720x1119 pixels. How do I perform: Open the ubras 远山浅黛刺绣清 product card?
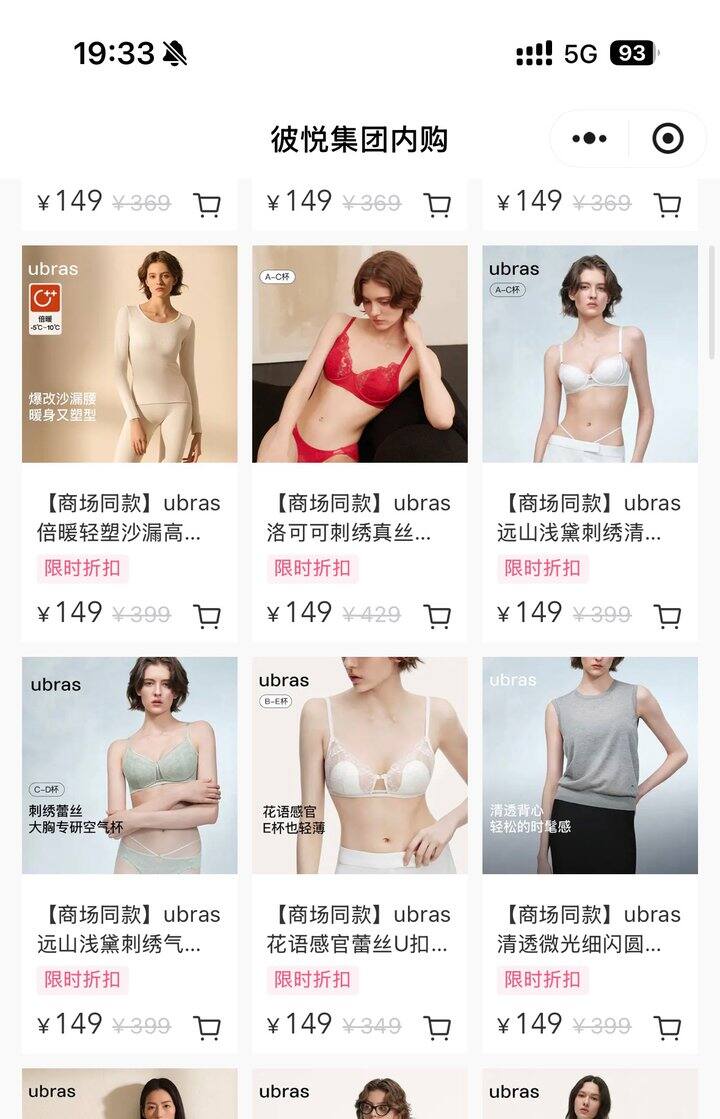point(589,355)
